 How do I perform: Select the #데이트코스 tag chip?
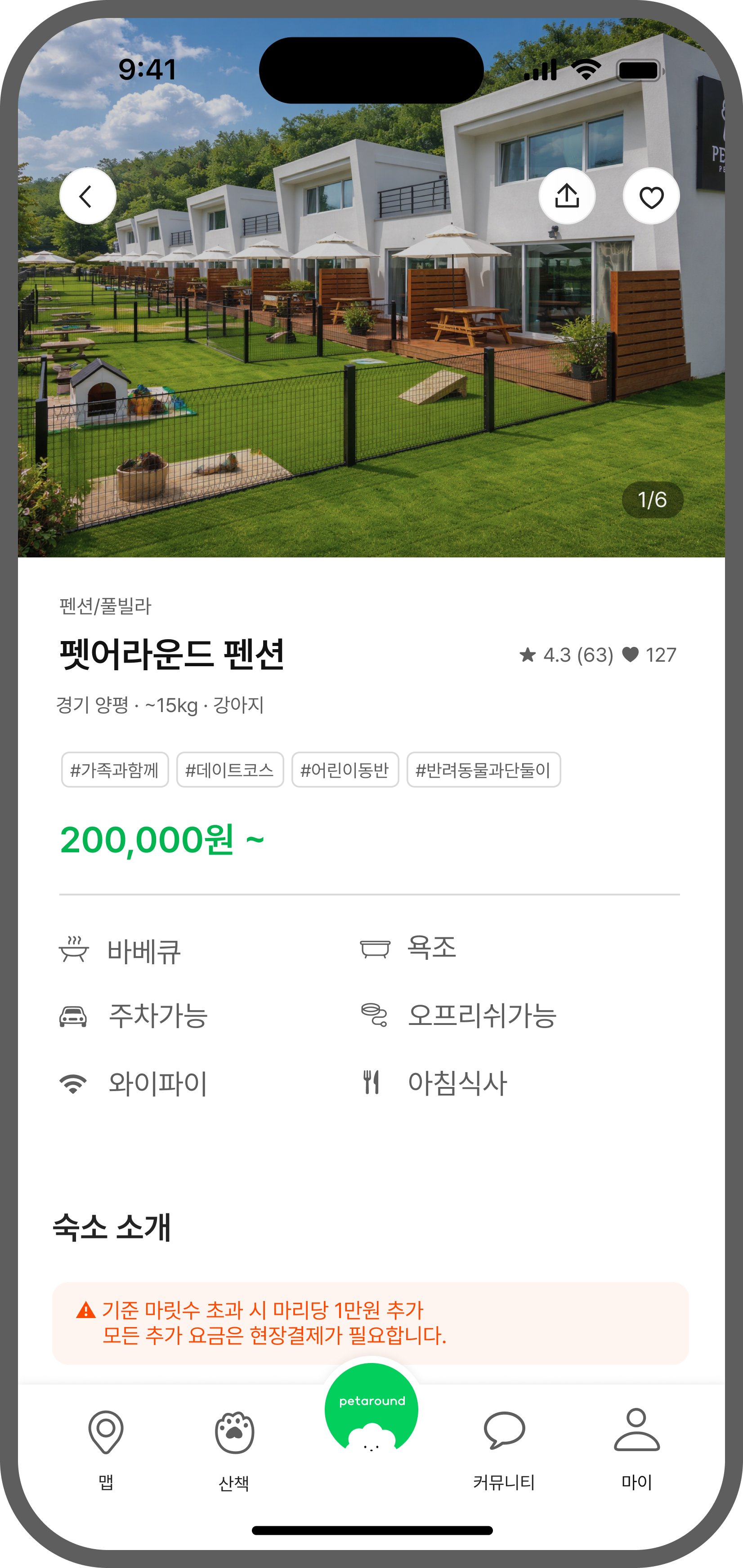coord(229,770)
